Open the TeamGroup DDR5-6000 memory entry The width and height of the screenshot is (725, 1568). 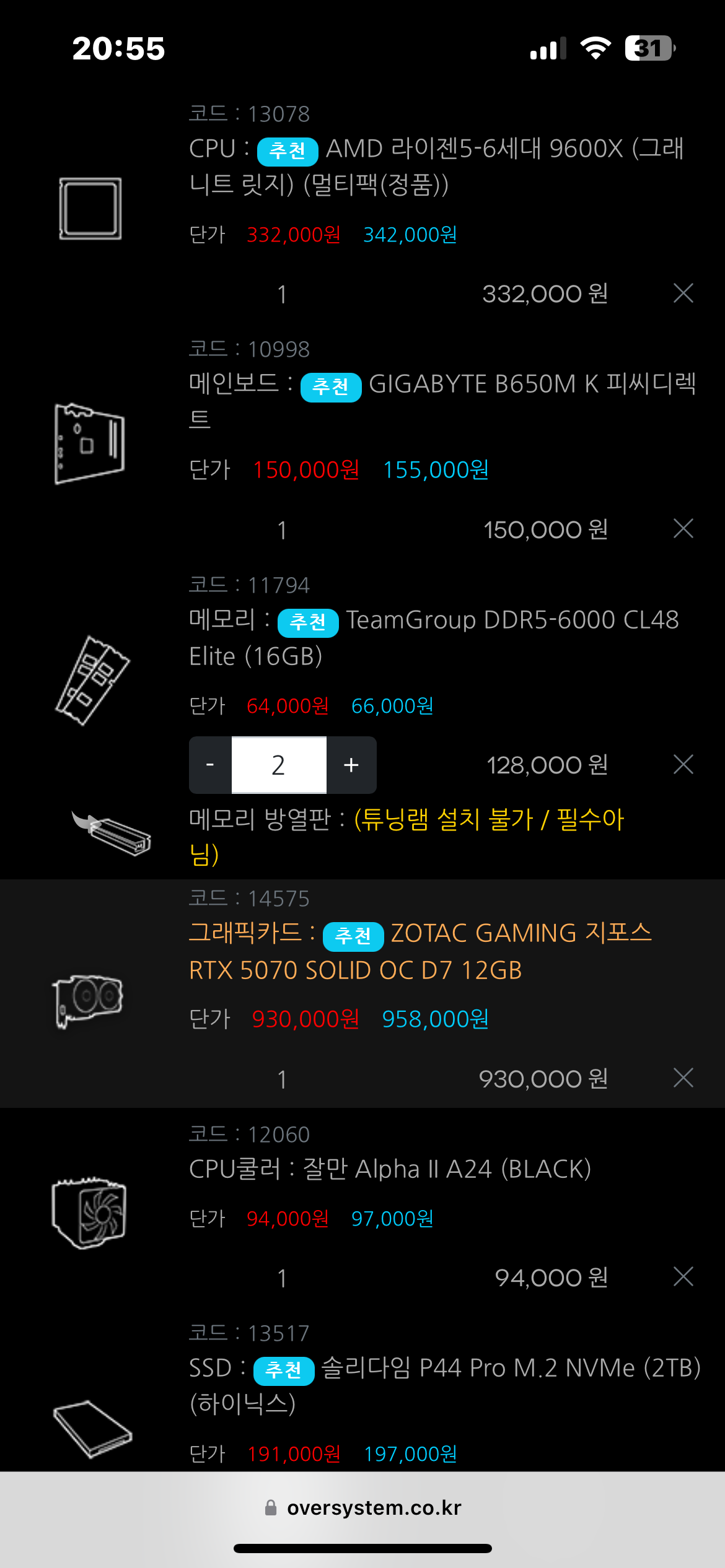point(434,637)
